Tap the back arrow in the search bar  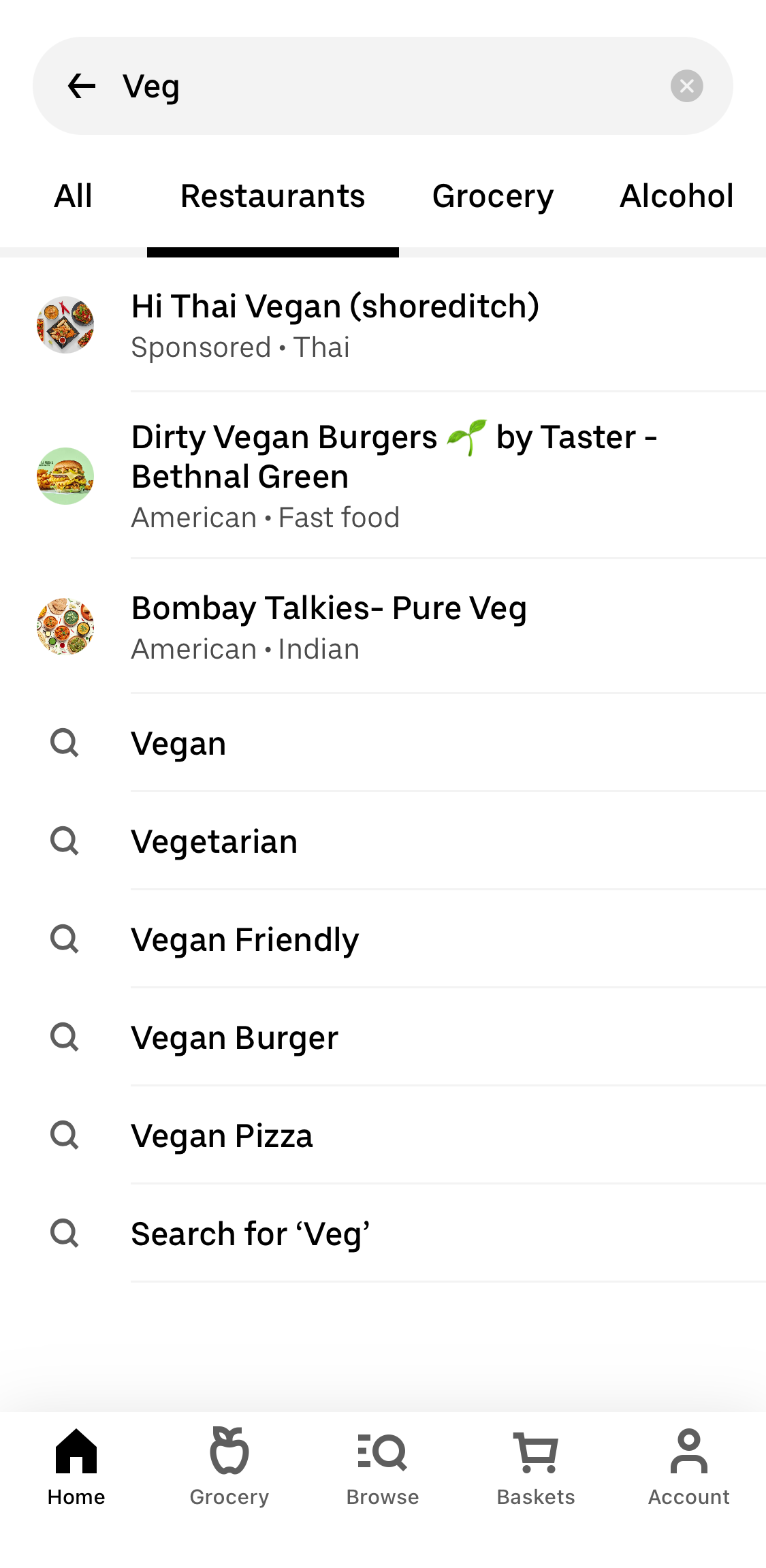[x=82, y=85]
